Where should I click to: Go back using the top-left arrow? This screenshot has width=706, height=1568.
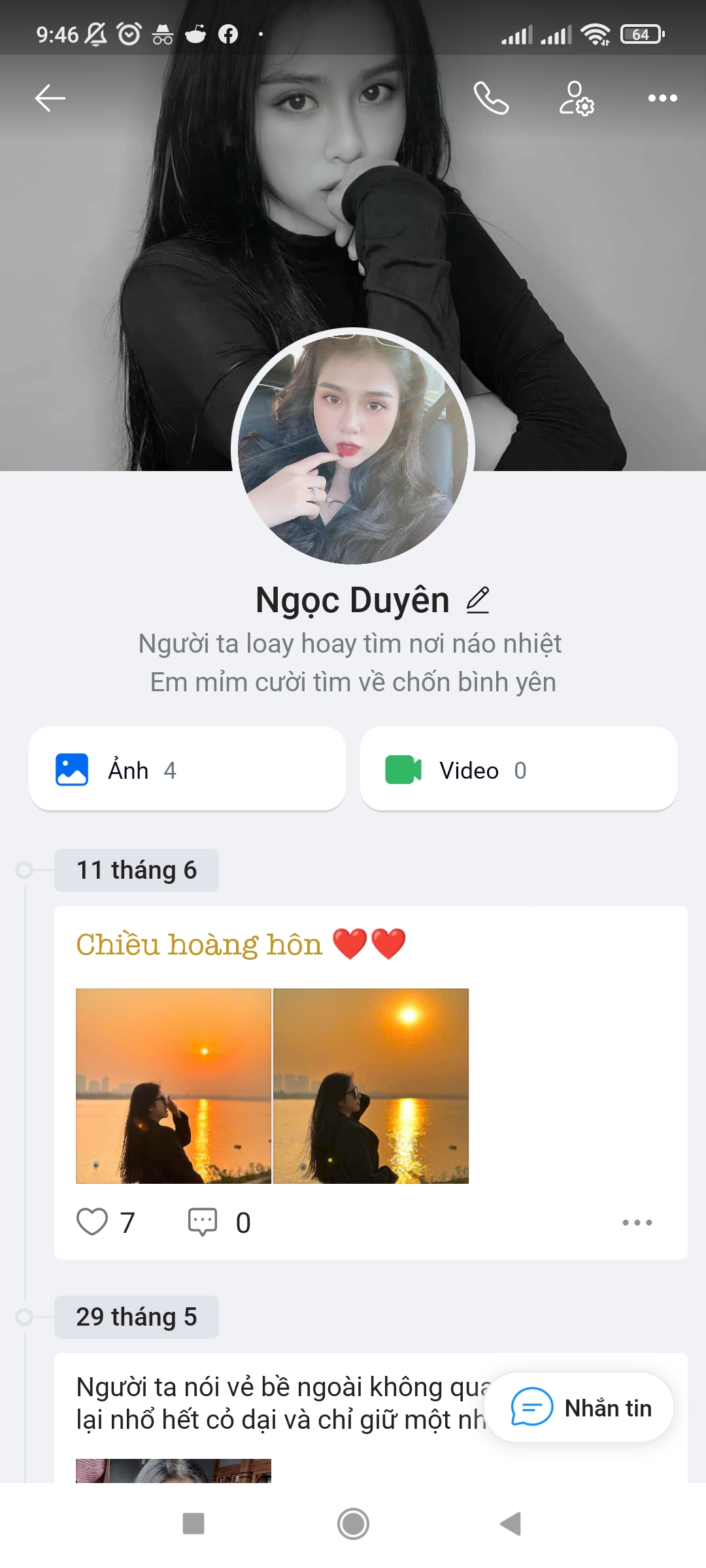point(50,99)
